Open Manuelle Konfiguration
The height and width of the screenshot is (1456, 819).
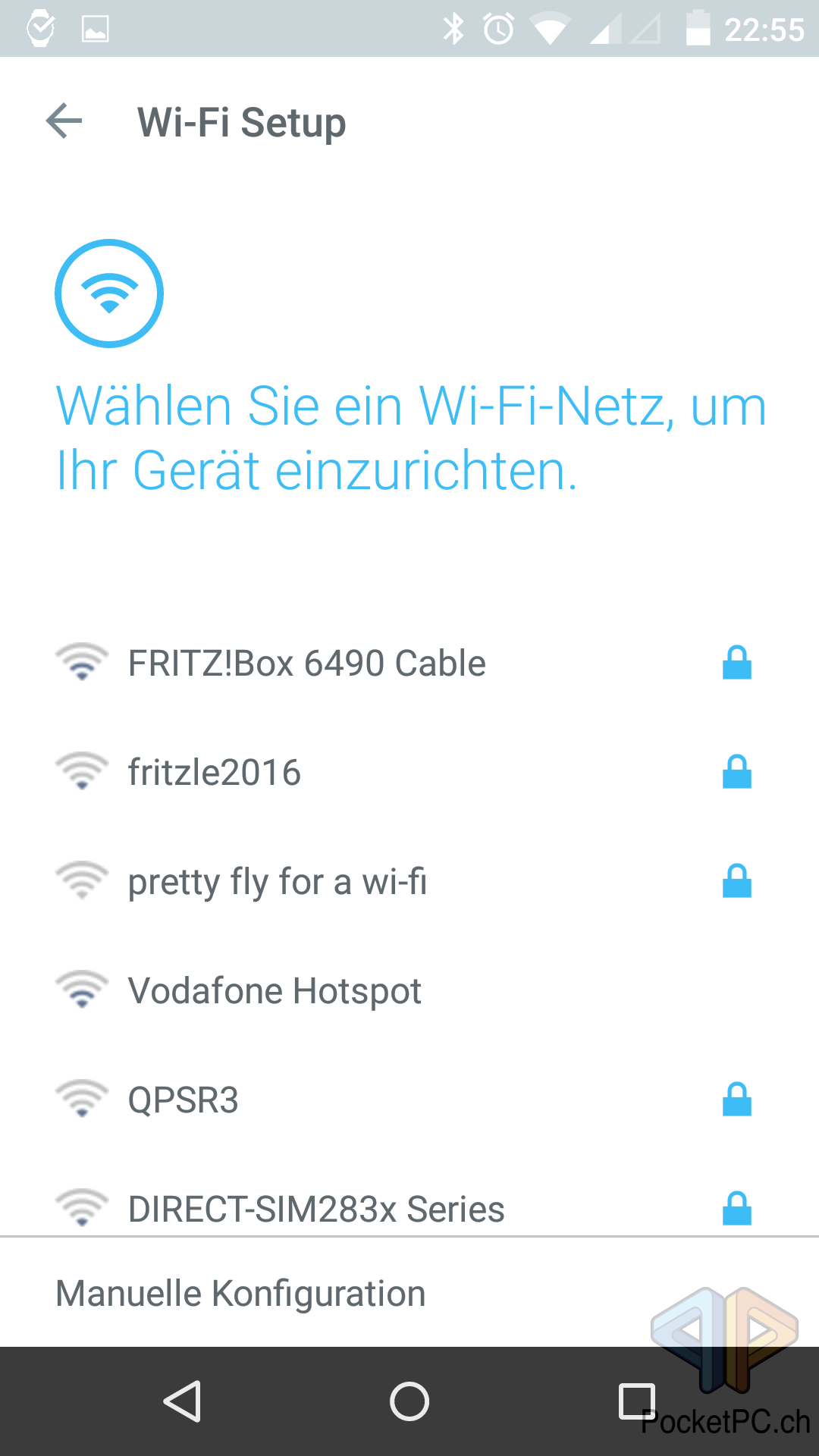241,1294
